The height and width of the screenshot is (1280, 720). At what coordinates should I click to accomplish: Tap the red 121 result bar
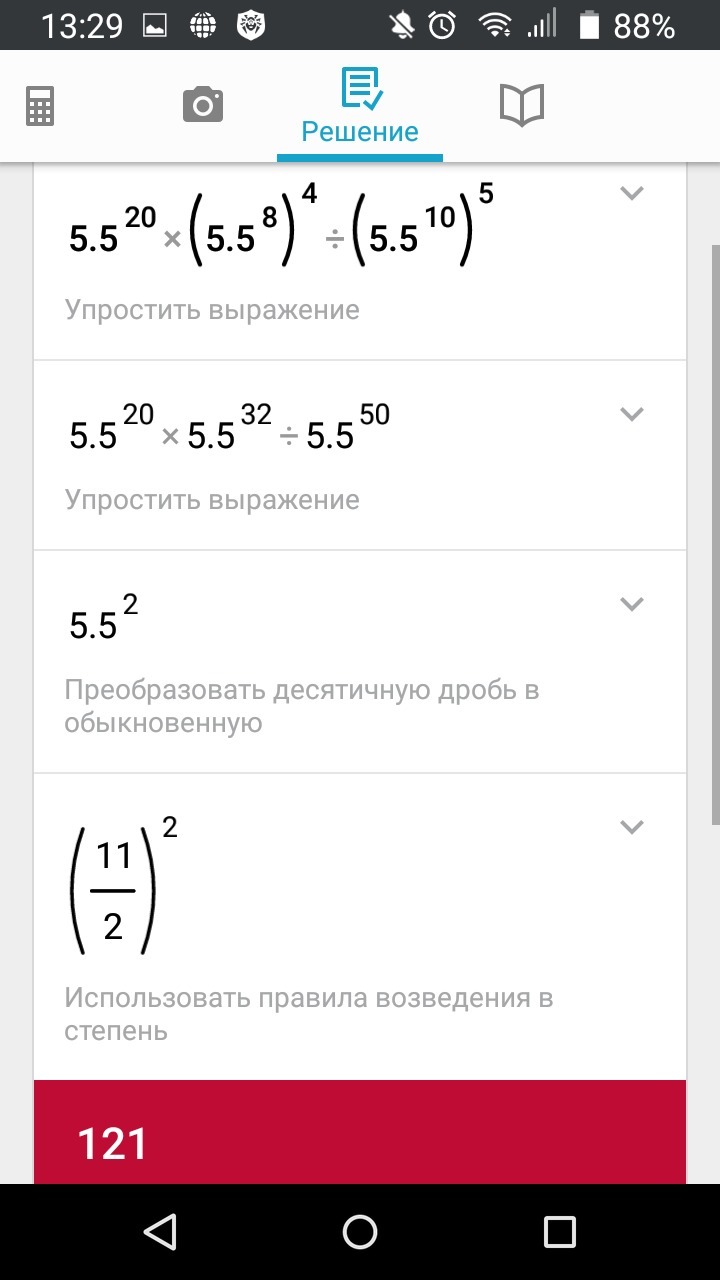click(x=360, y=1132)
